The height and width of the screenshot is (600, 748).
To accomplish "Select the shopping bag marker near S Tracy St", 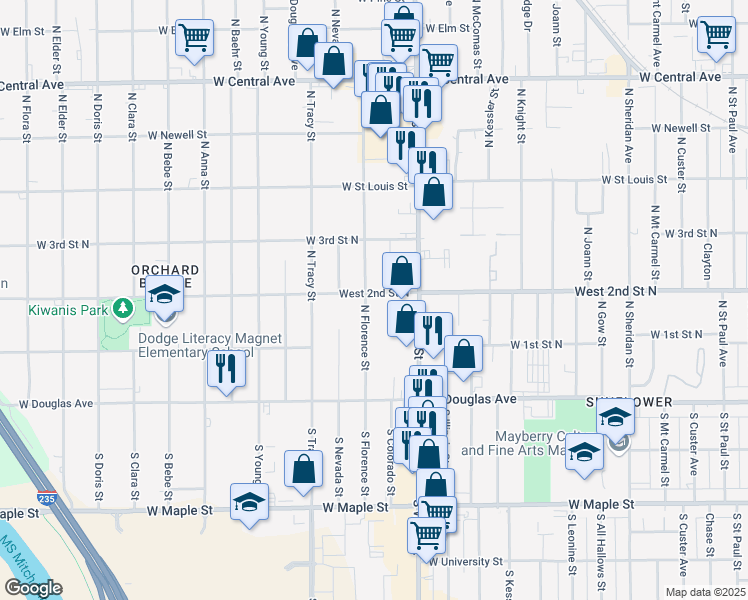I will point(303,469).
